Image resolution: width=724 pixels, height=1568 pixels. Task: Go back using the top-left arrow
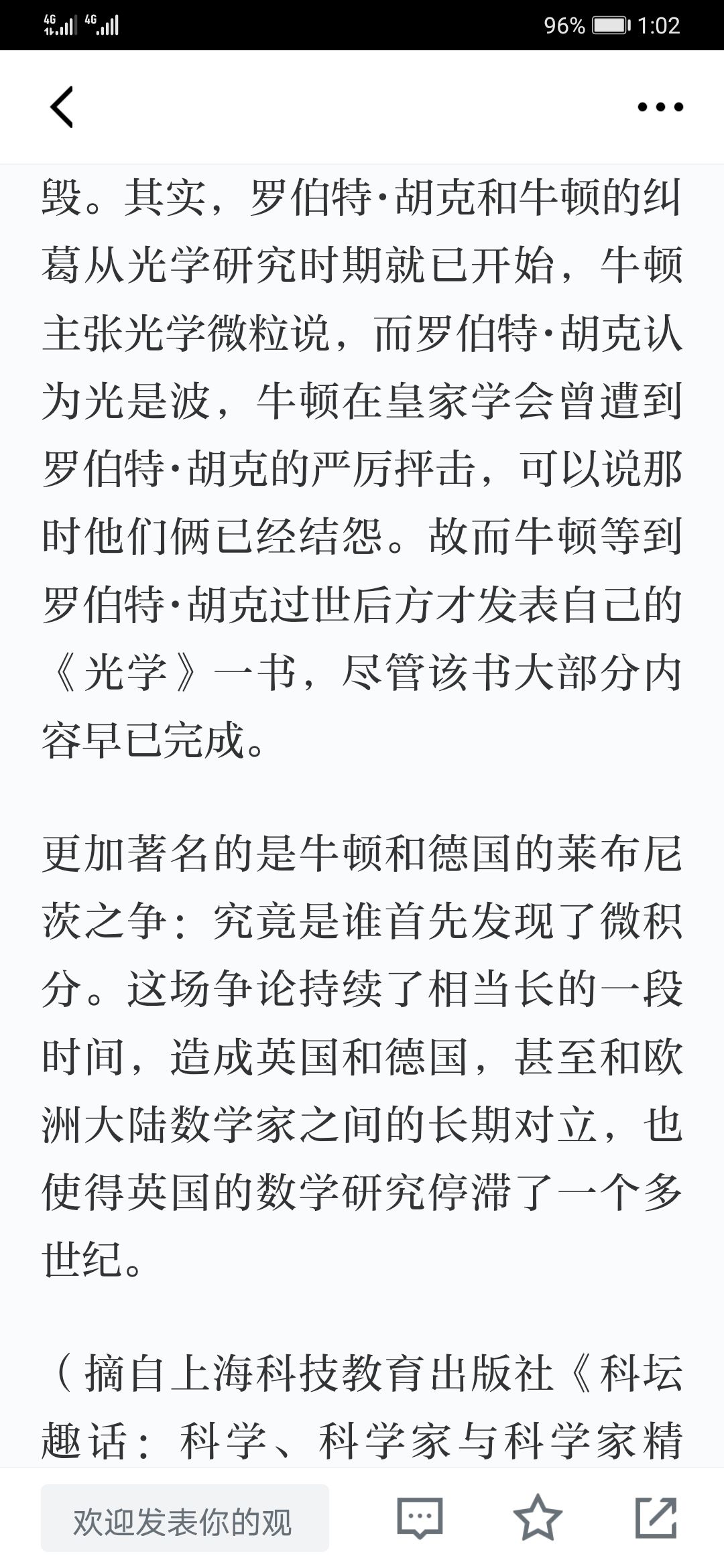62,107
